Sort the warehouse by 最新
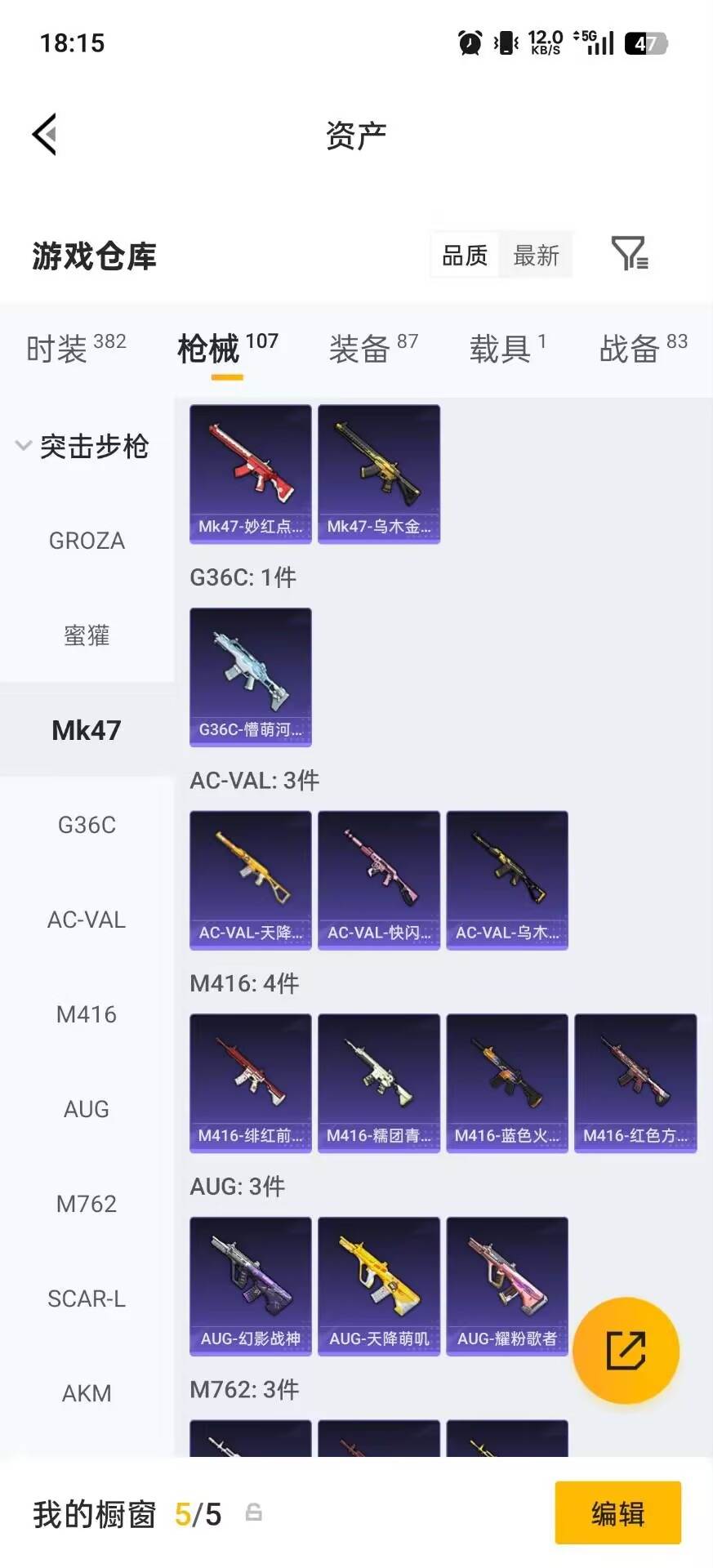Screen dimensions: 713x1568 pyautogui.click(x=536, y=256)
